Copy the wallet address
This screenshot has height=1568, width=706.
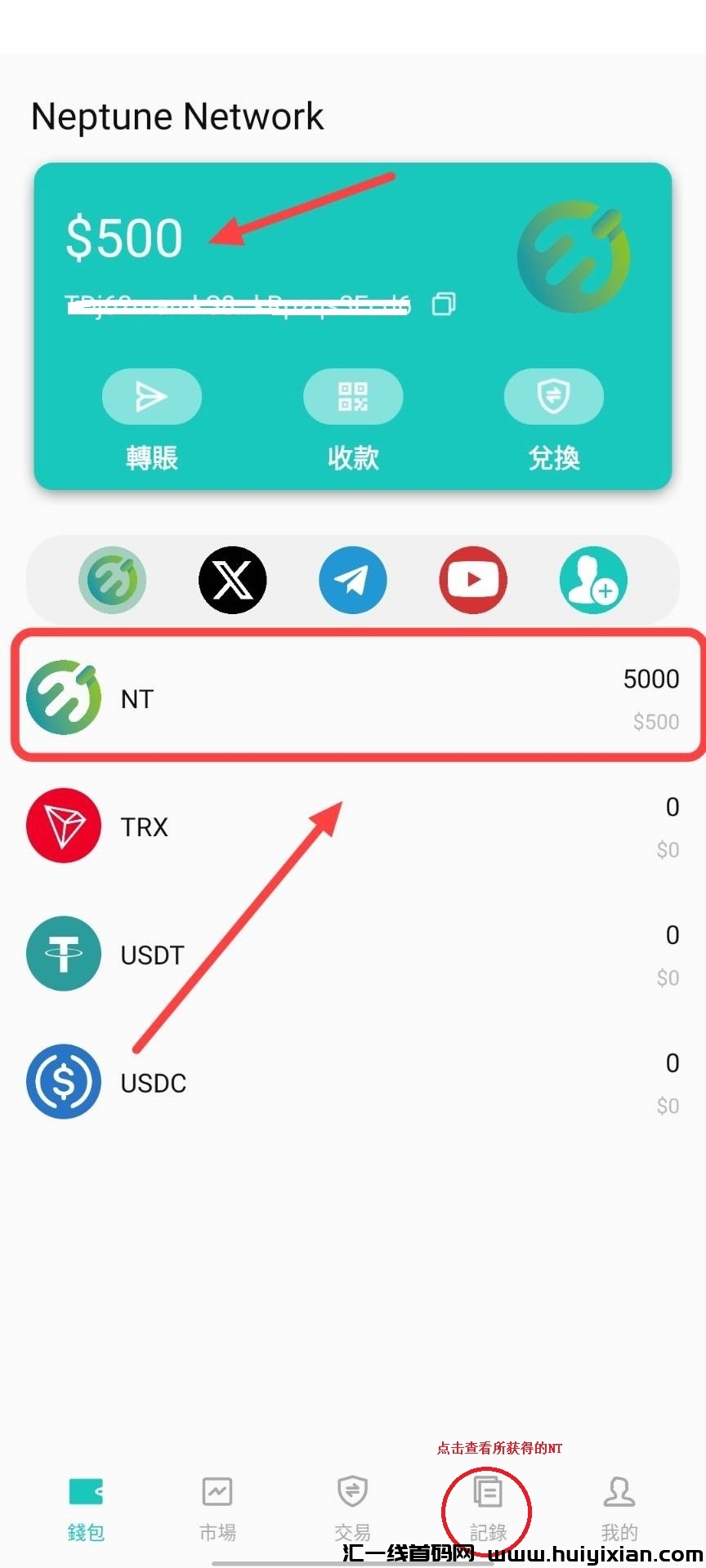pyautogui.click(x=443, y=304)
